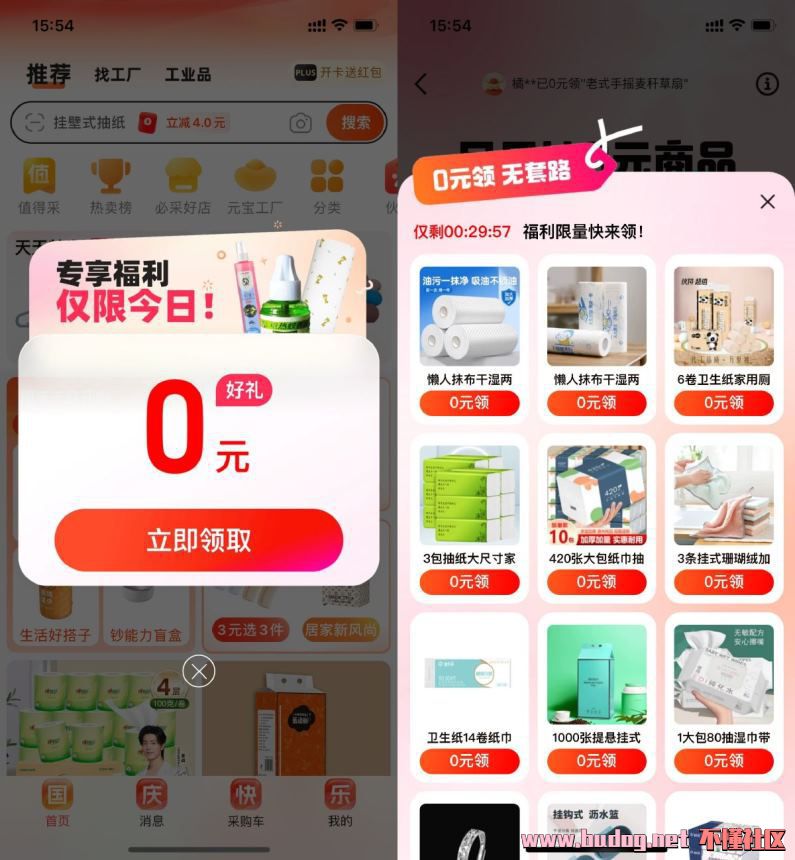Image resolution: width=795 pixels, height=860 pixels.
Task: Close the 0元领 product sheet
Action: point(767,202)
